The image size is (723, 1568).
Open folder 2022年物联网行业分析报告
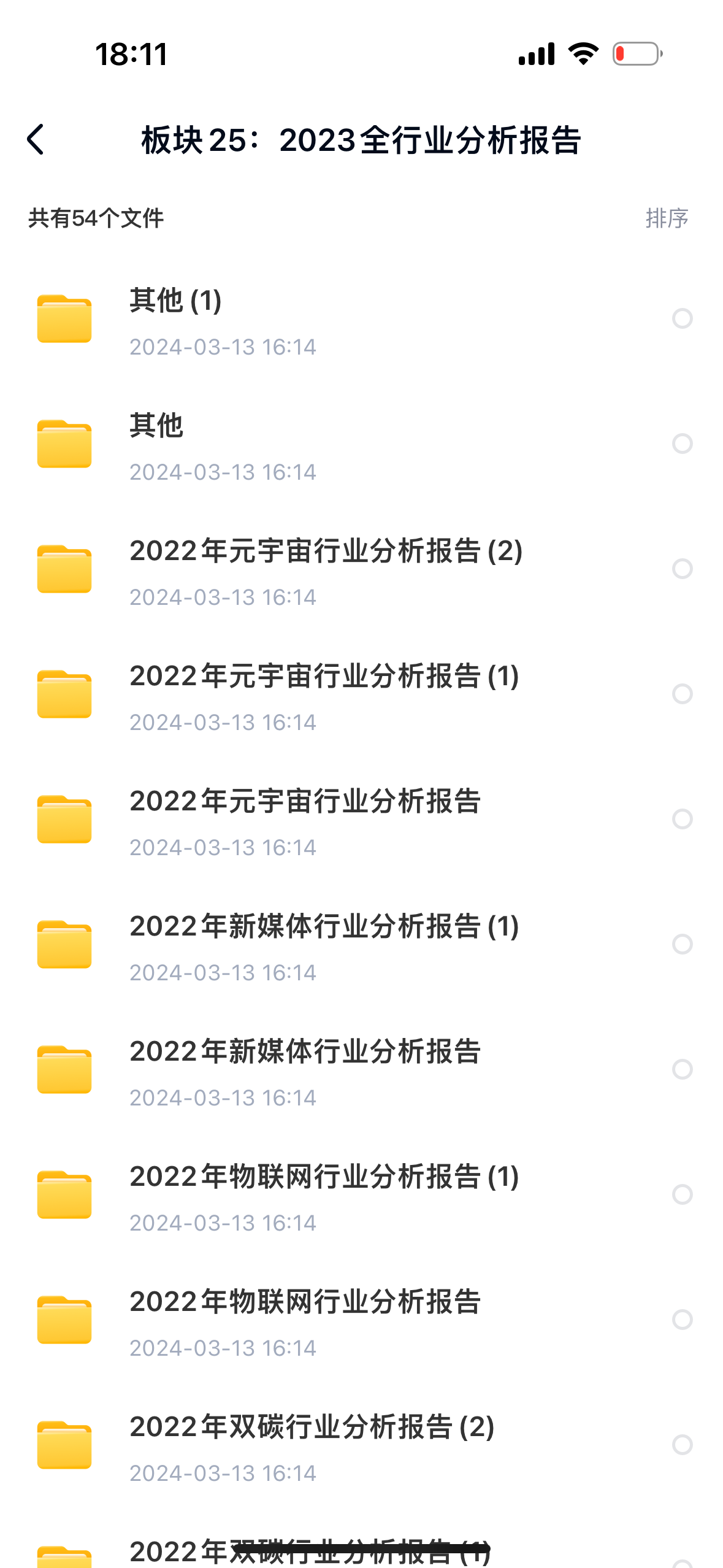pos(305,1302)
